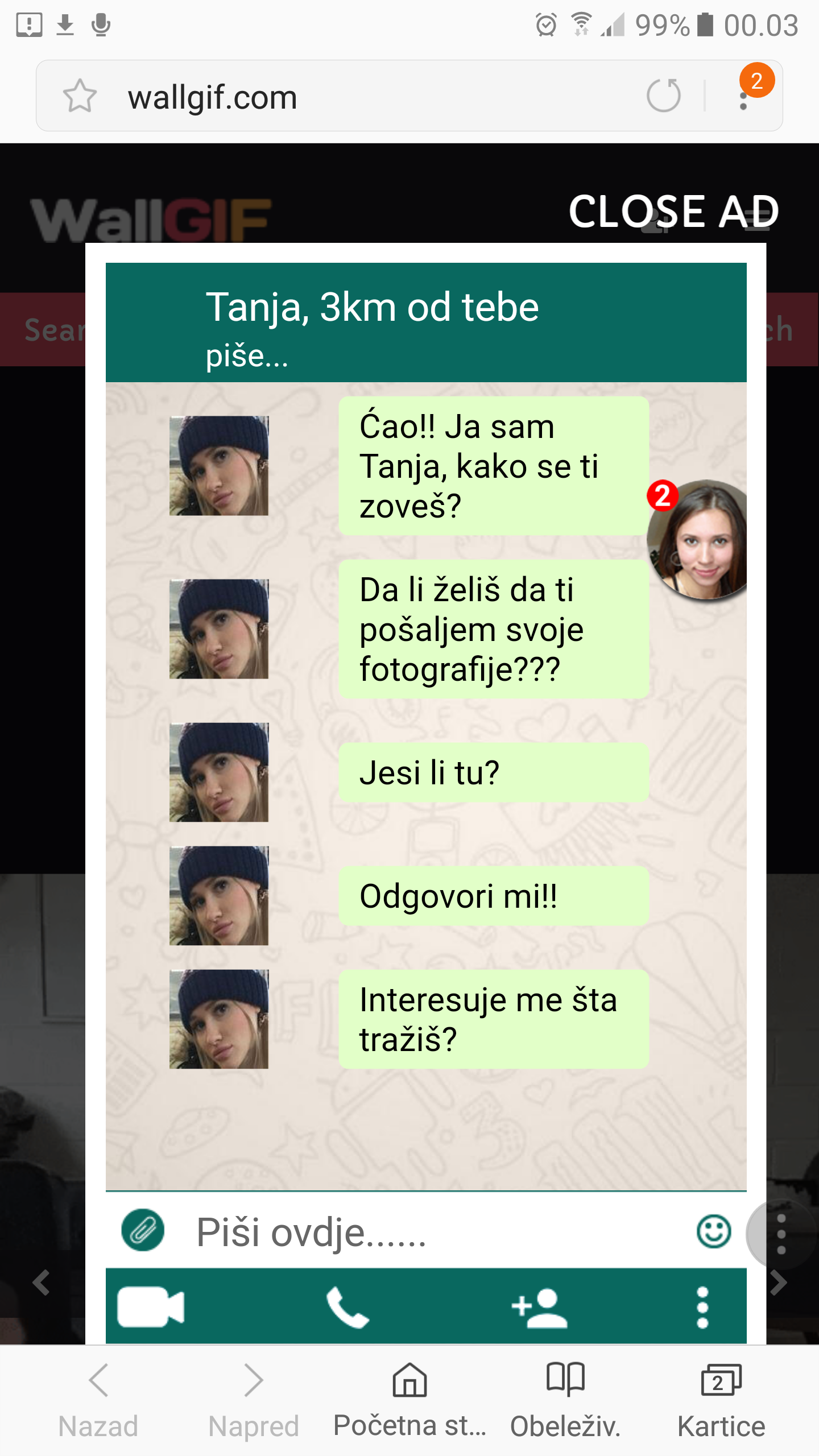
Task: Tap the attachment paperclip icon
Action: [143, 1230]
